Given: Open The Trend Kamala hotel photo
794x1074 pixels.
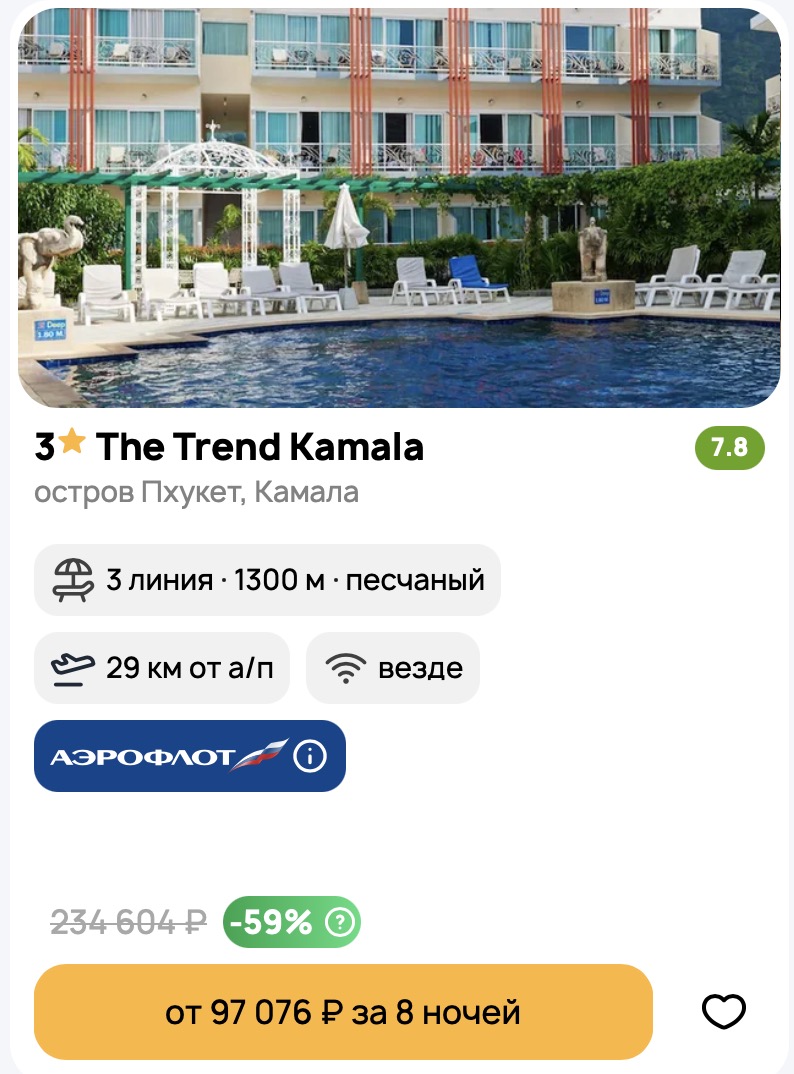Looking at the screenshot, I should 398,208.
